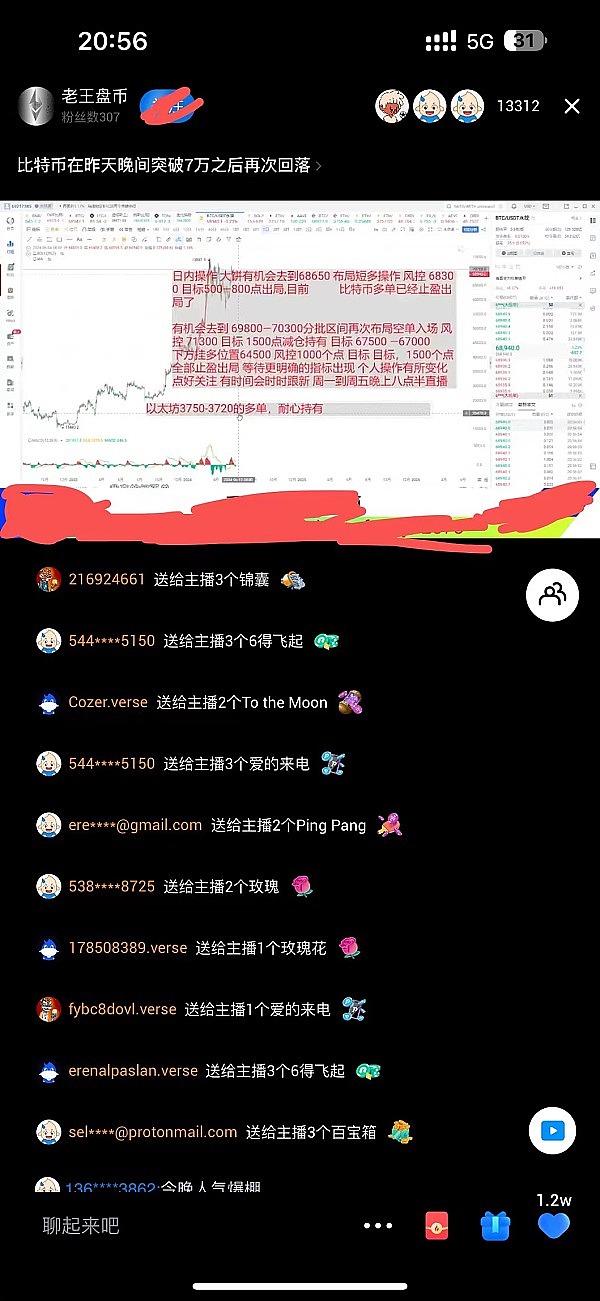Viewport: 600px width, 1301px height.
Task: Close the live stream
Action: pos(572,106)
